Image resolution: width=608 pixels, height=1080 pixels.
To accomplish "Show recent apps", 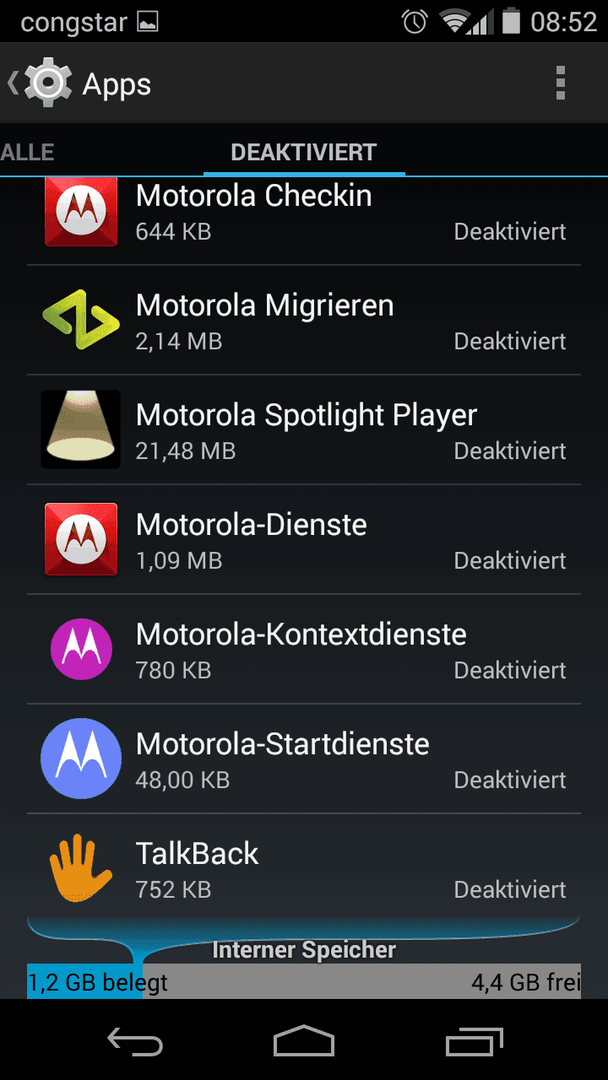I will coord(474,1040).
